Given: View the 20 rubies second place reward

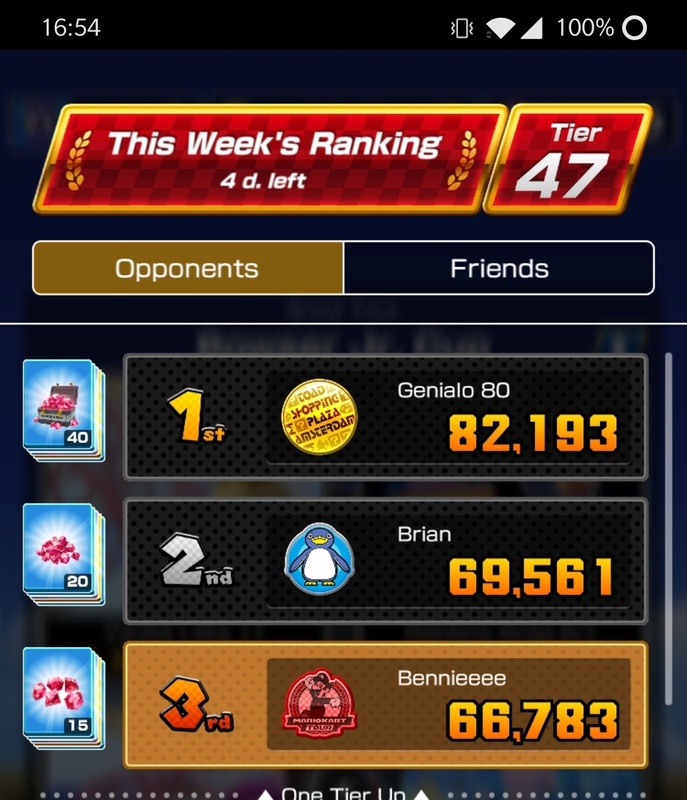Looking at the screenshot, I should (x=64, y=554).
